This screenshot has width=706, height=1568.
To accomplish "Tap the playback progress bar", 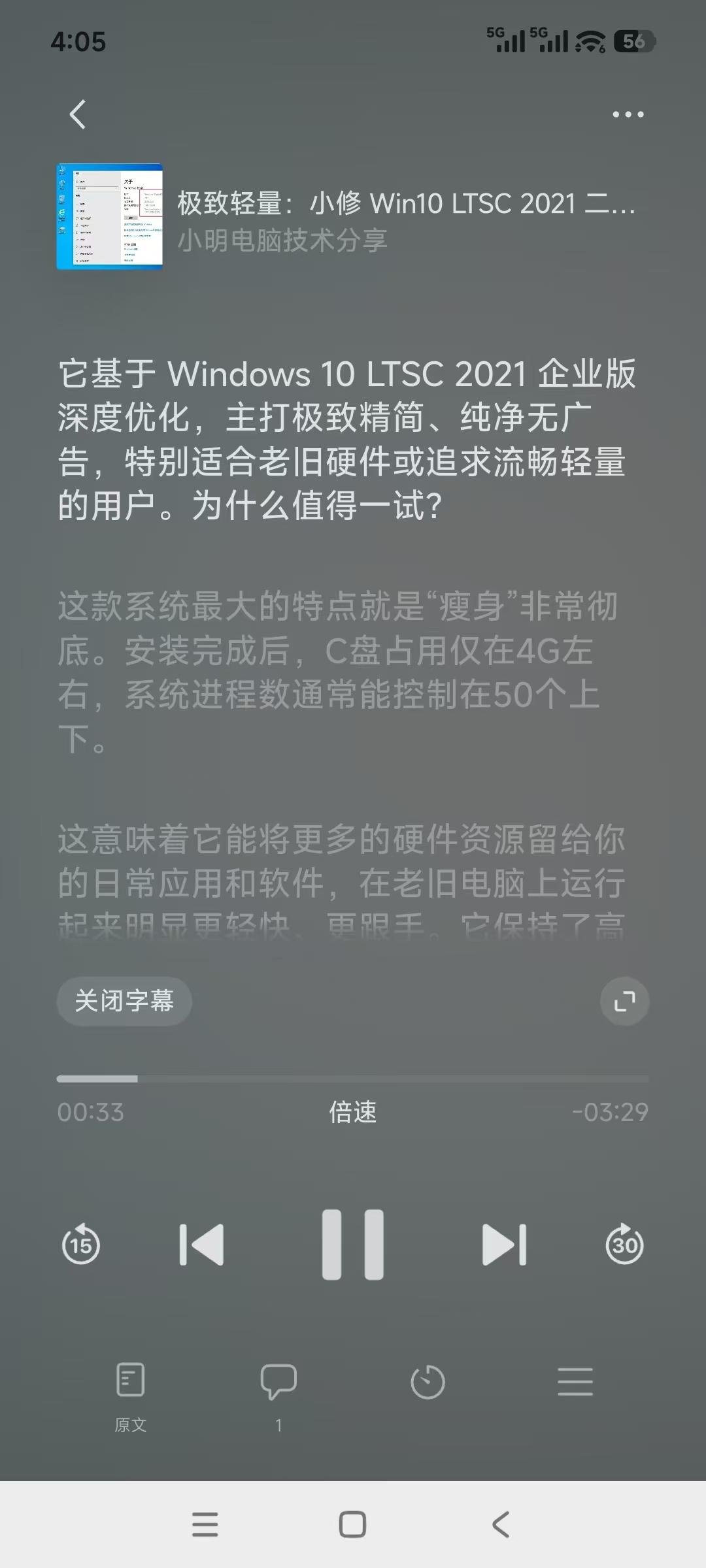I will (x=353, y=1079).
